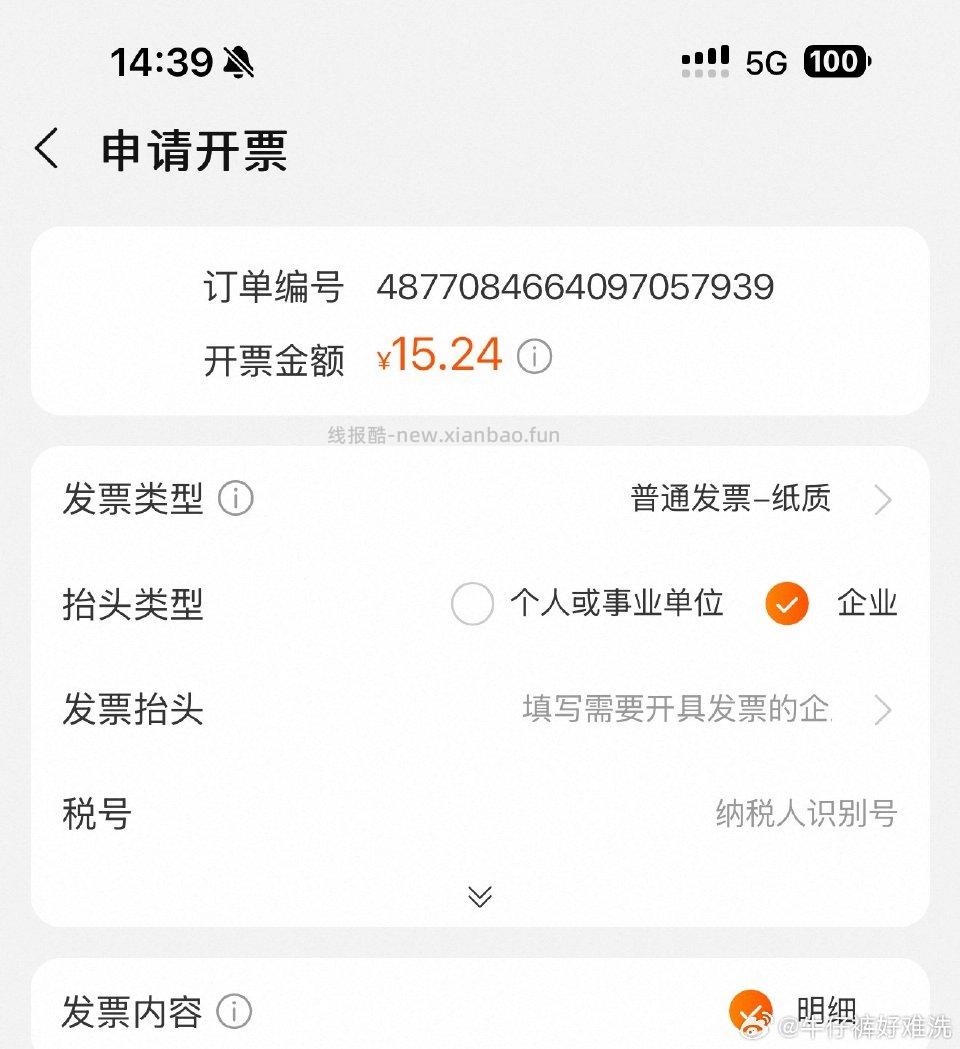Open the 发票类型 options via its chevron

tap(884, 499)
